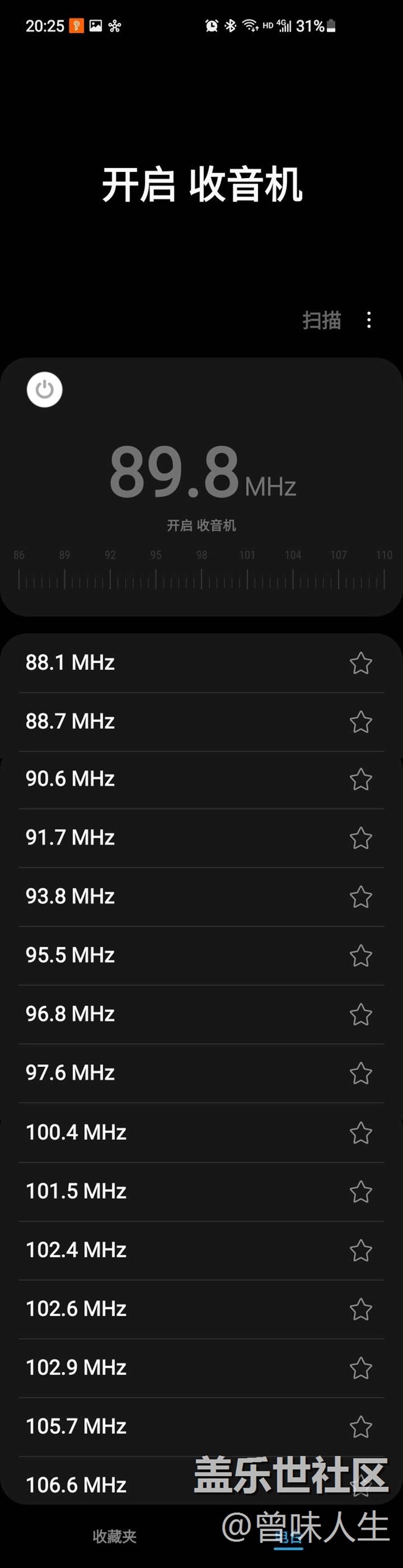Image resolution: width=403 pixels, height=1568 pixels.
Task: Mark 96.8 MHz as favorite
Action: (361, 1014)
